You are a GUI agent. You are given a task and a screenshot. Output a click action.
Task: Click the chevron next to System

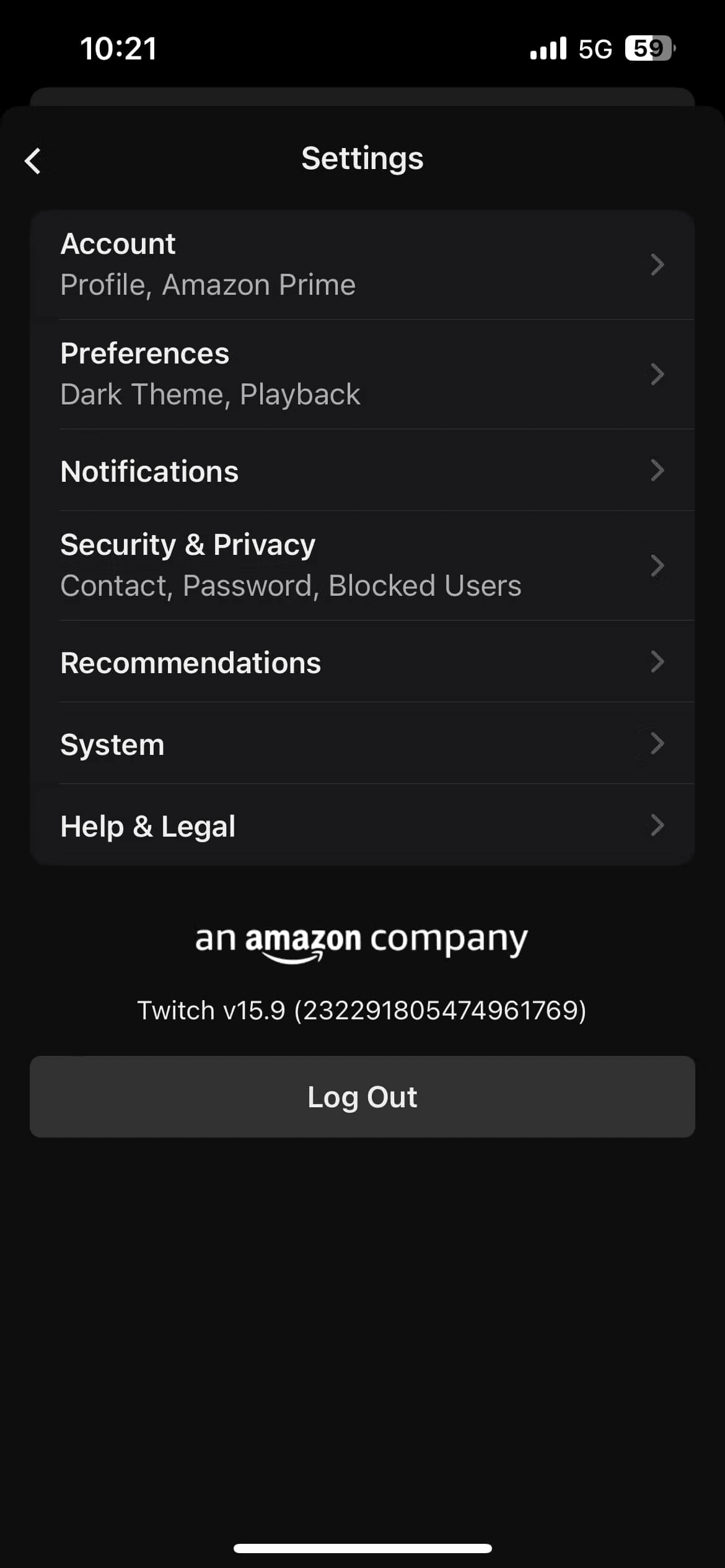[657, 744]
